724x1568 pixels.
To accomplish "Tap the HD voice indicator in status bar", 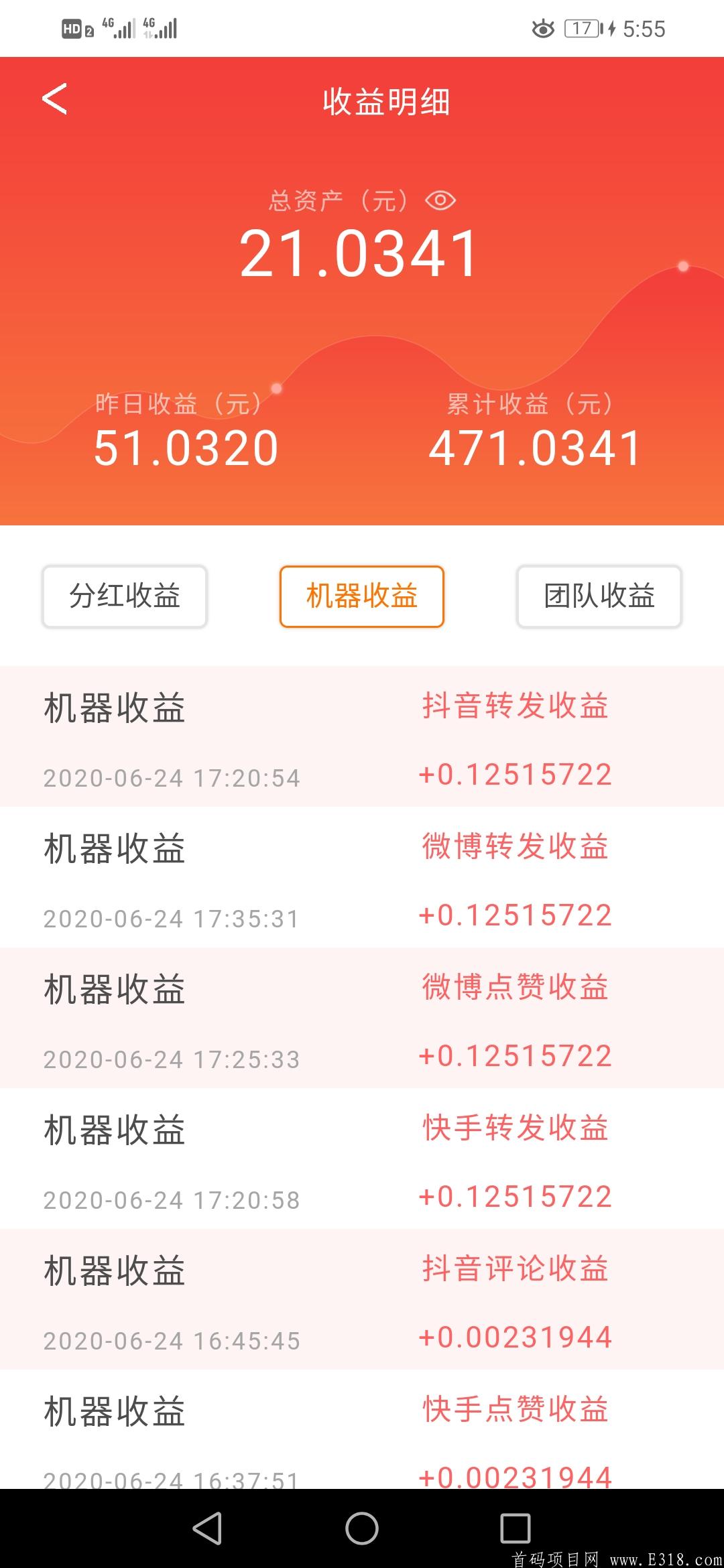I will pyautogui.click(x=72, y=28).
